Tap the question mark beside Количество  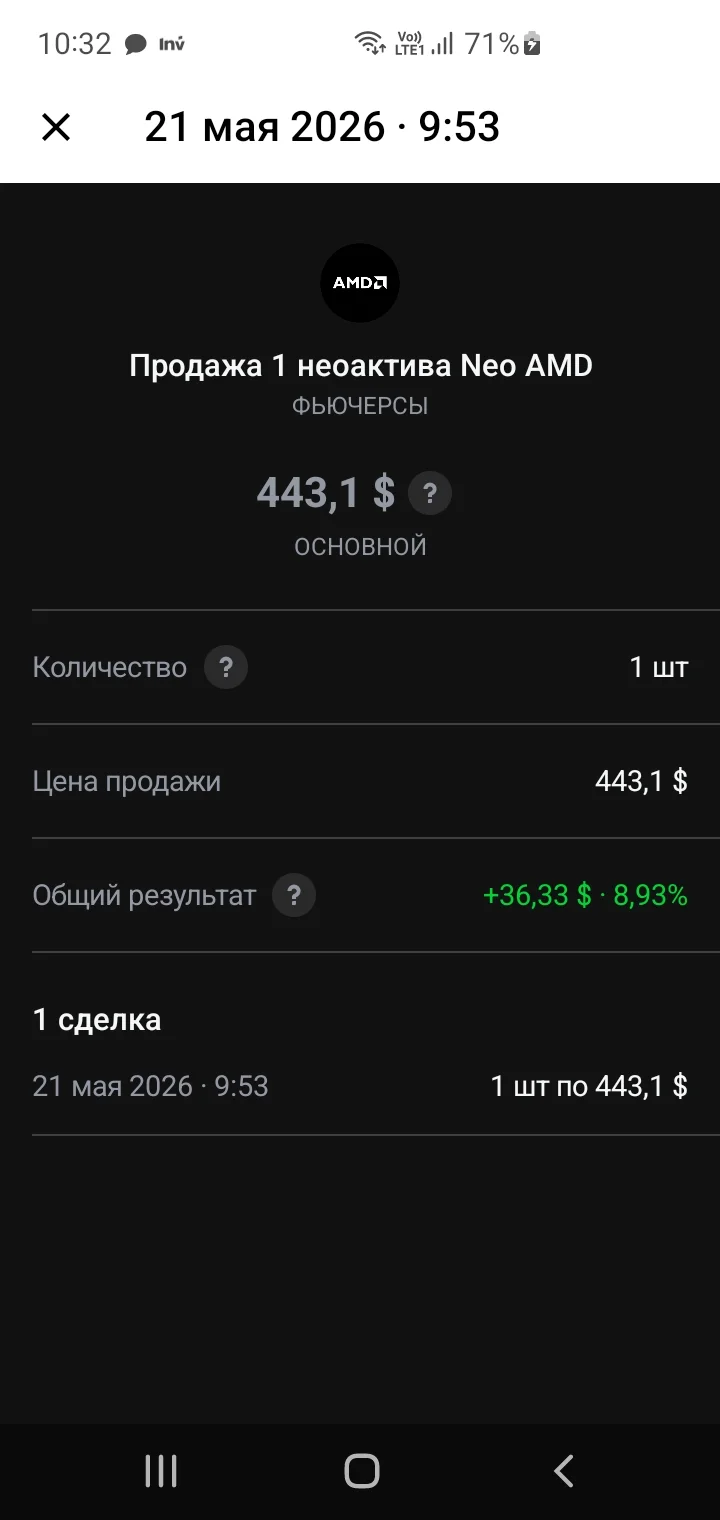[x=226, y=667]
